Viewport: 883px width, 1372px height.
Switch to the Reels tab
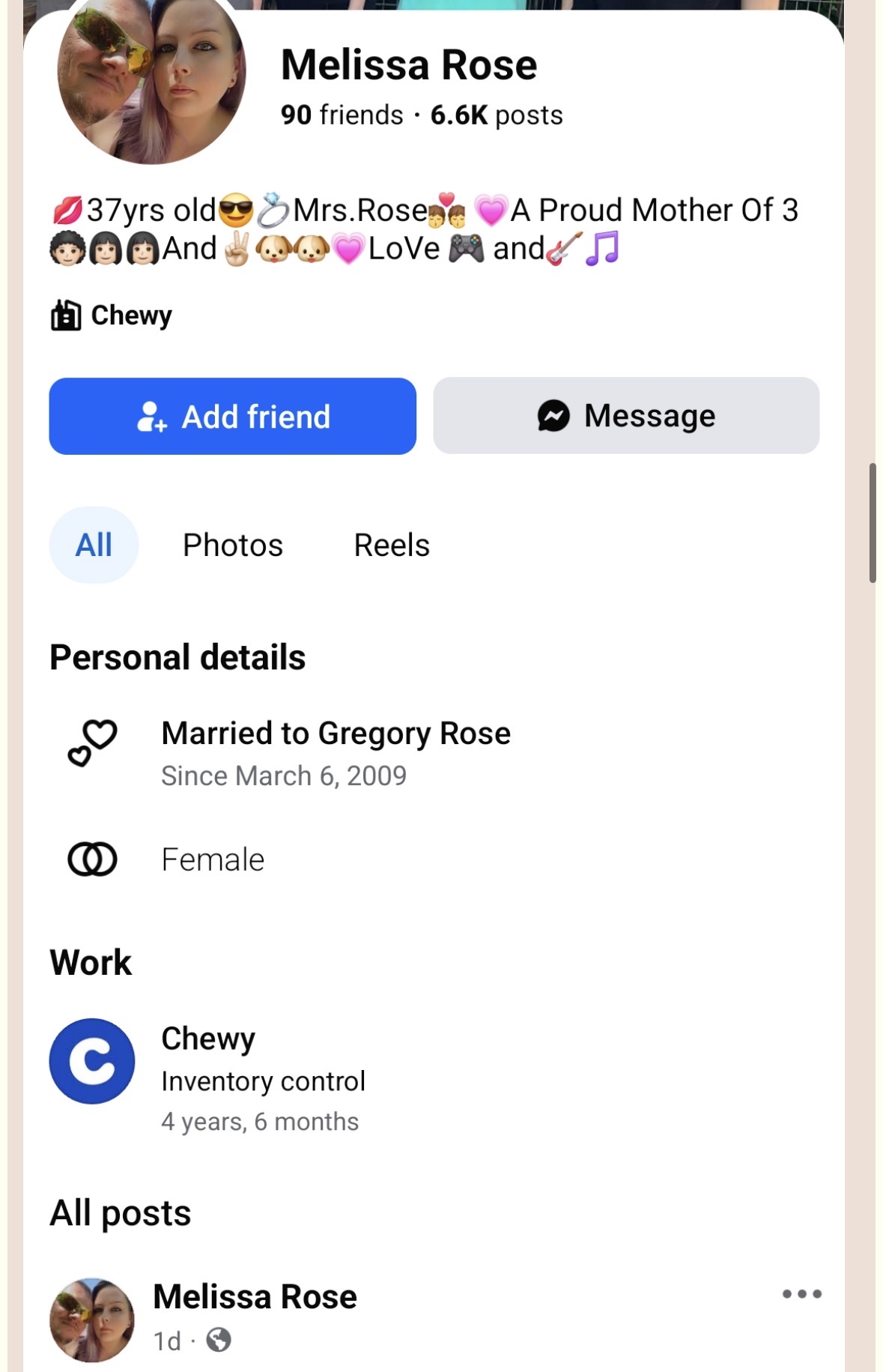(392, 545)
